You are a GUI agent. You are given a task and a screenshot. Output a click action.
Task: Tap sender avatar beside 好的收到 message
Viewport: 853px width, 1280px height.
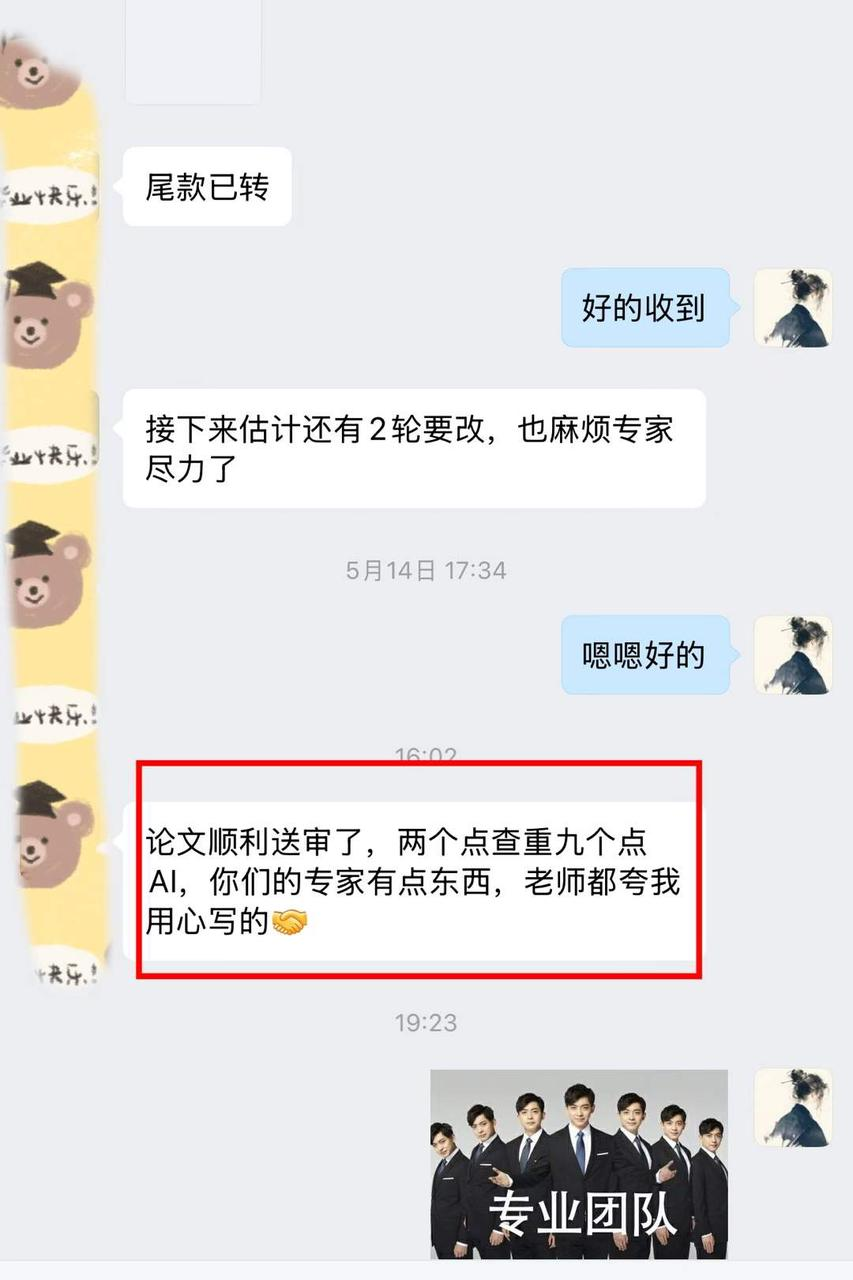793,308
